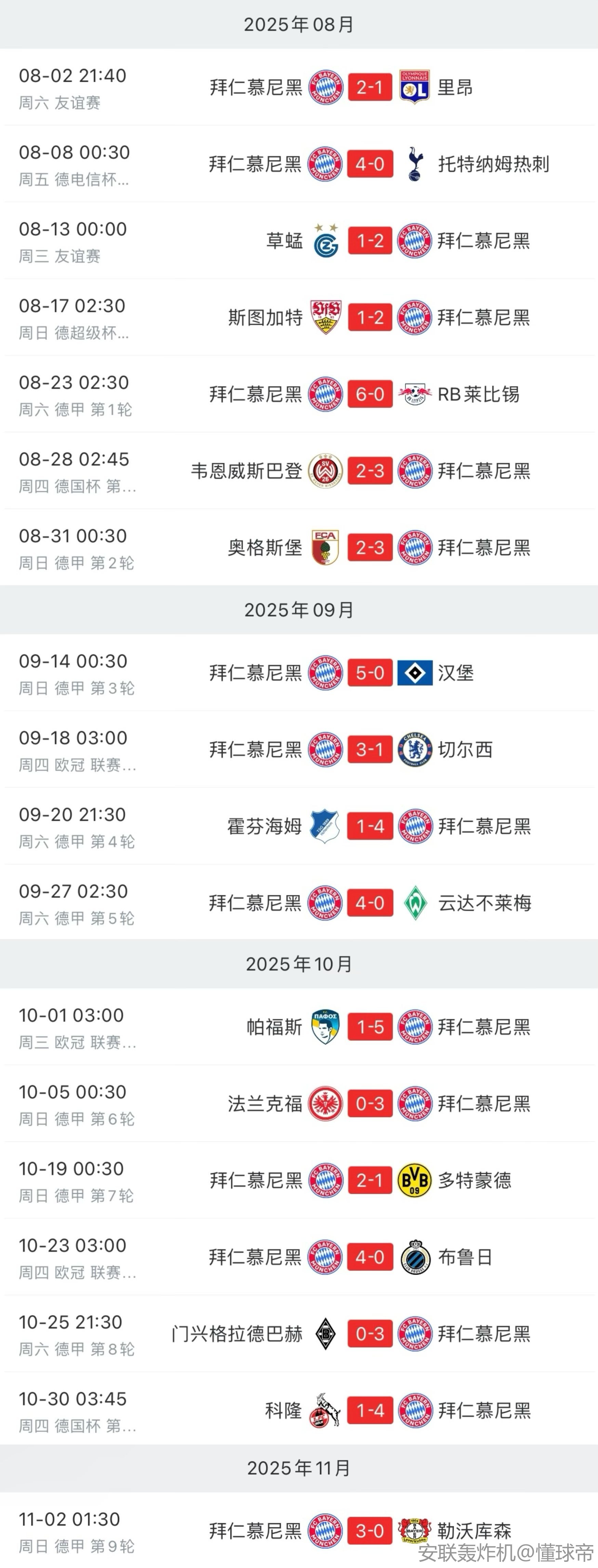The height and width of the screenshot is (1568, 598).
Task: View the Bayern vs Werder Bremen match details
Action: (369, 903)
